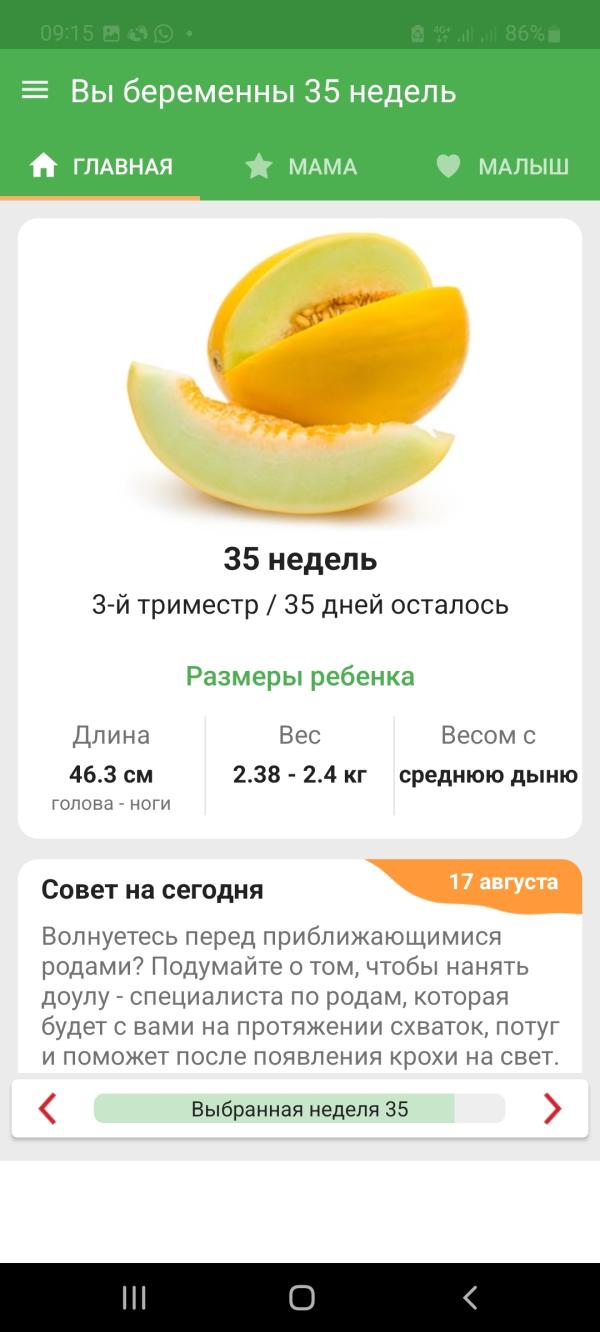The image size is (600, 1332).
Task: Go to the phone's home screen
Action: 301,1297
